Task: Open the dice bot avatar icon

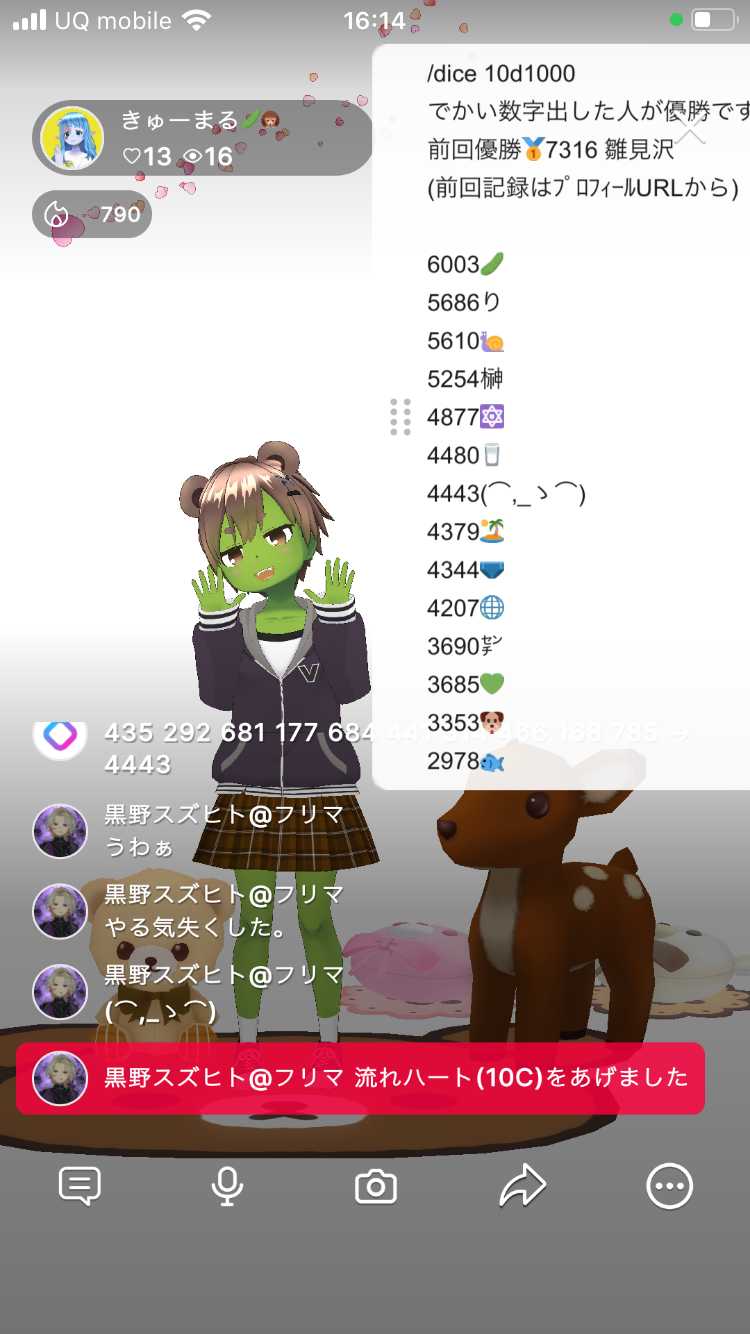Action: (x=60, y=739)
